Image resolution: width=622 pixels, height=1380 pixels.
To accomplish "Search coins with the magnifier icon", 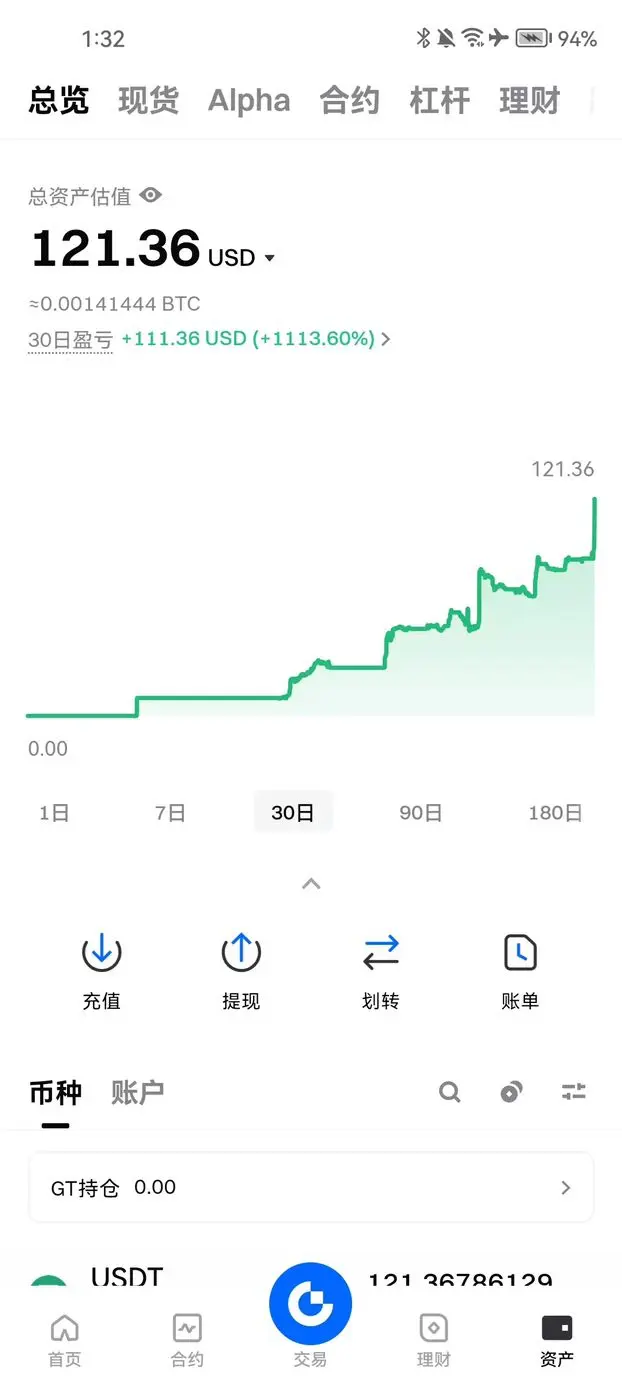I will coord(450,1092).
